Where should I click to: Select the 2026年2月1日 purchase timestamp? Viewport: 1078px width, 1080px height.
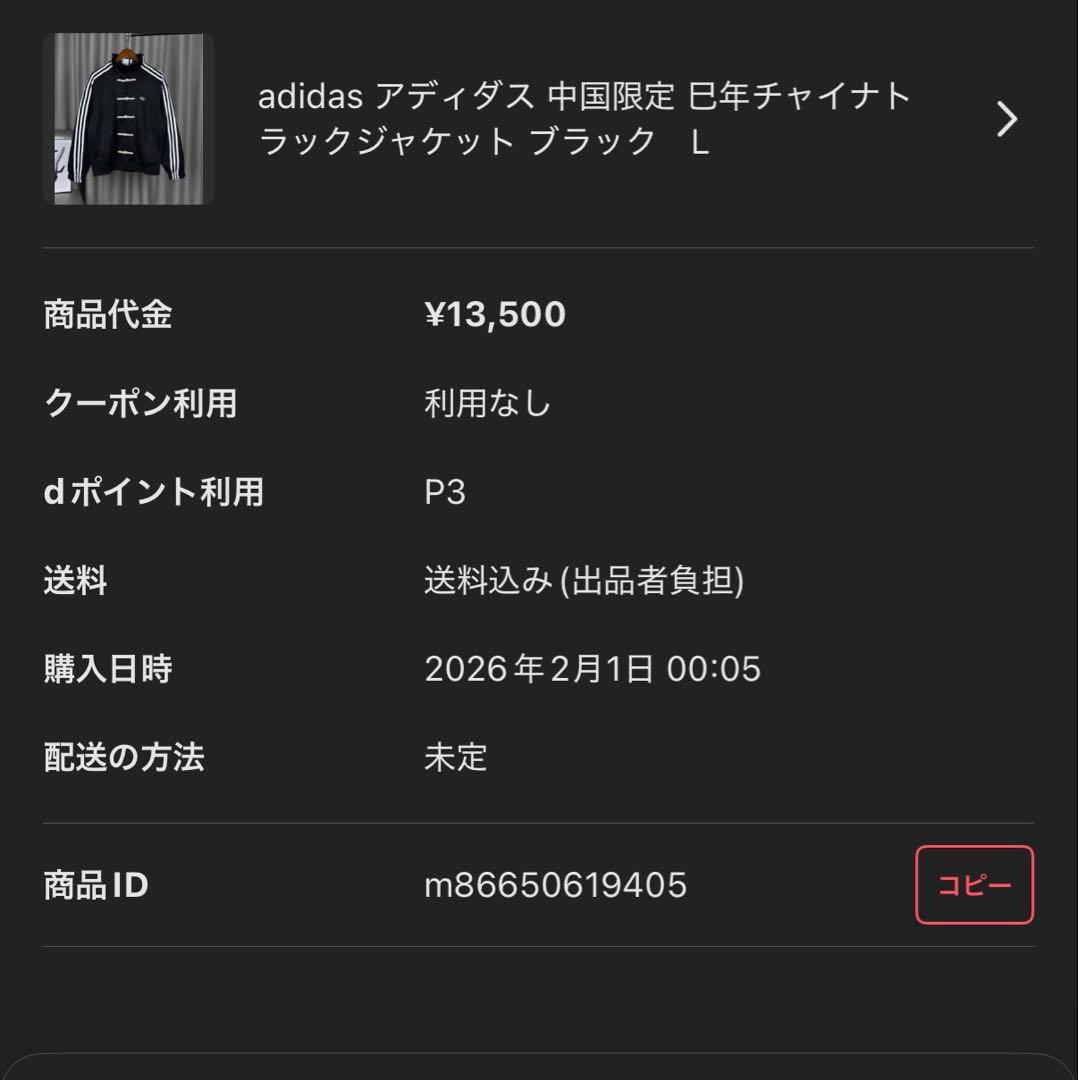tap(592, 669)
